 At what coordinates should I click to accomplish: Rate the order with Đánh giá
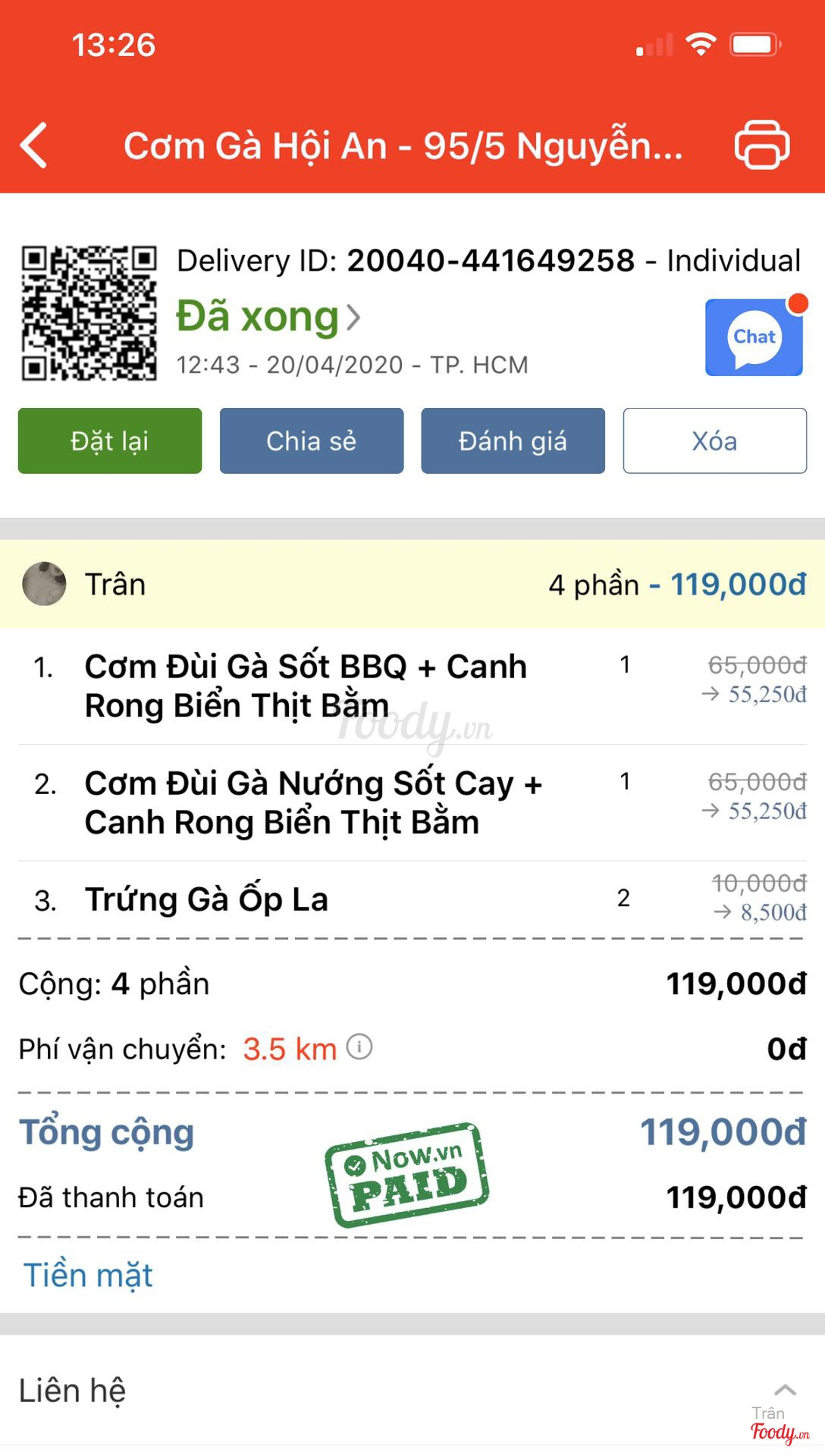(513, 441)
